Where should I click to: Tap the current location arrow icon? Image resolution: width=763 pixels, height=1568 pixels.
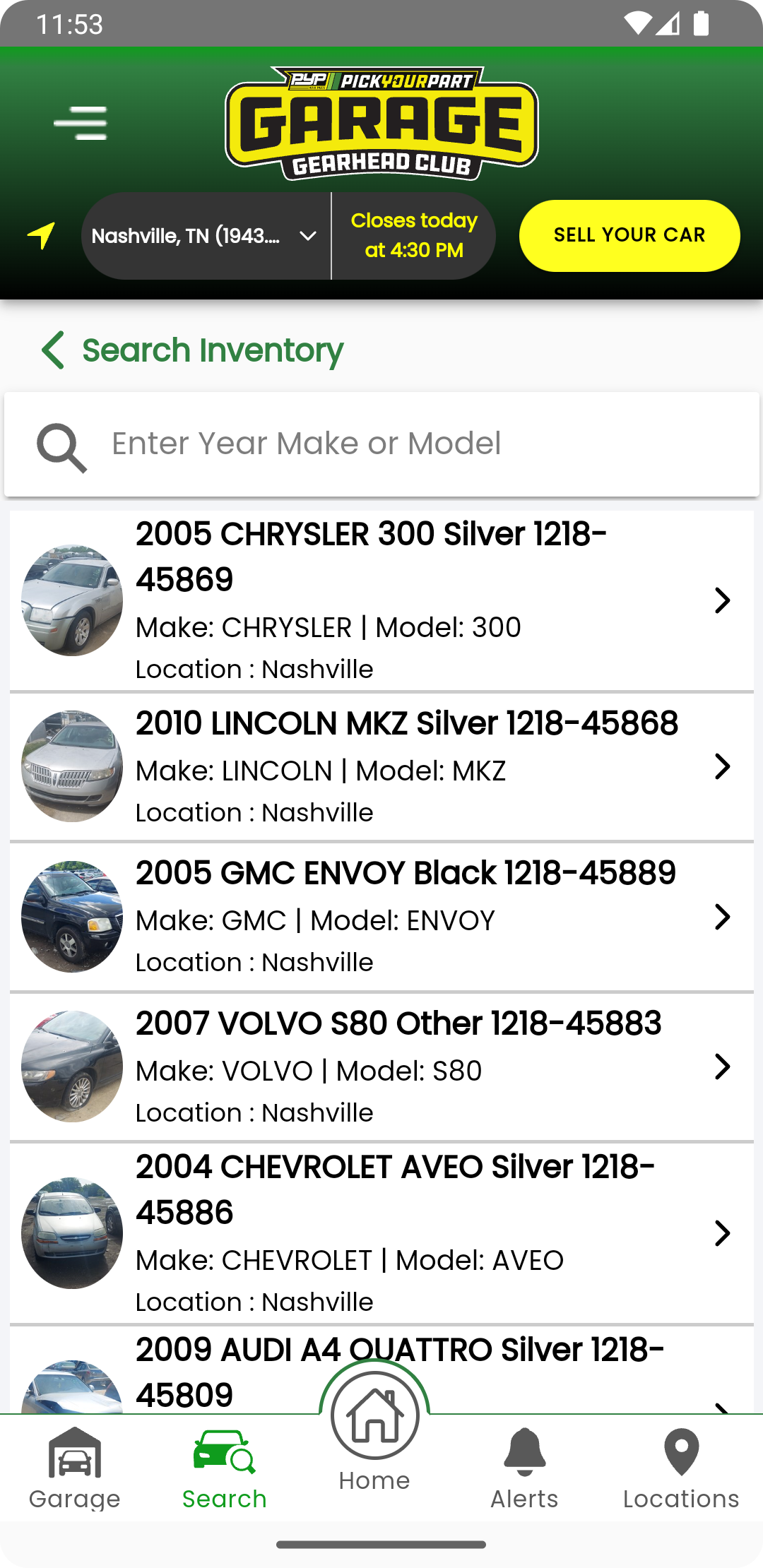(42, 235)
